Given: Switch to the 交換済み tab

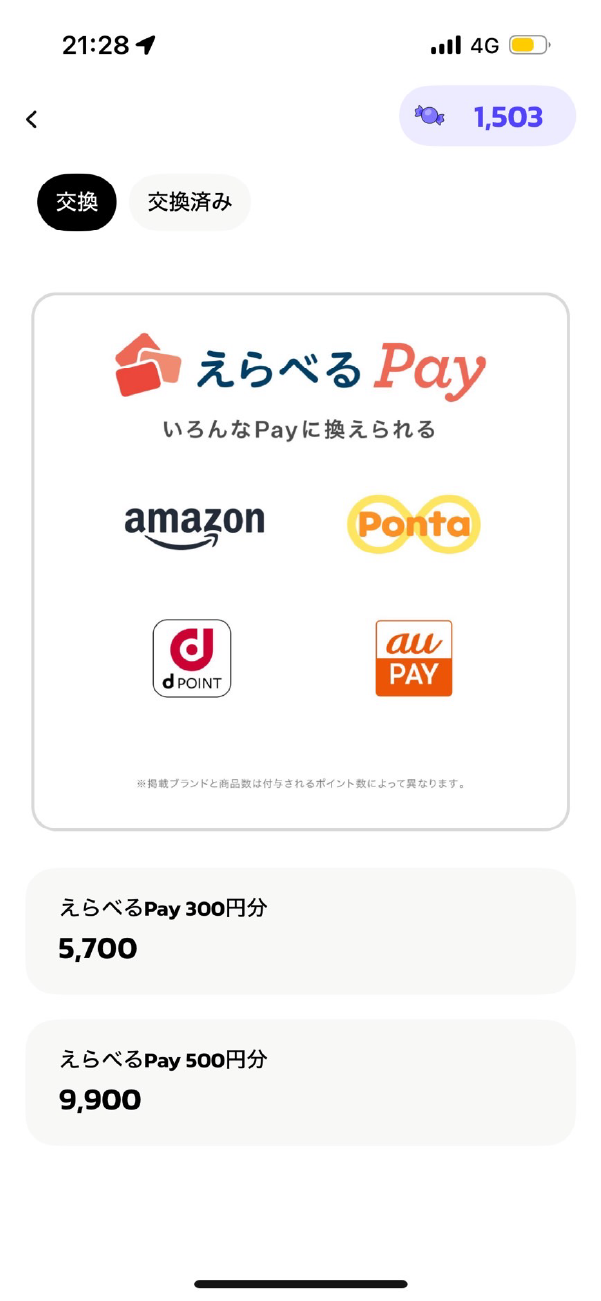Looking at the screenshot, I should click(x=190, y=202).
